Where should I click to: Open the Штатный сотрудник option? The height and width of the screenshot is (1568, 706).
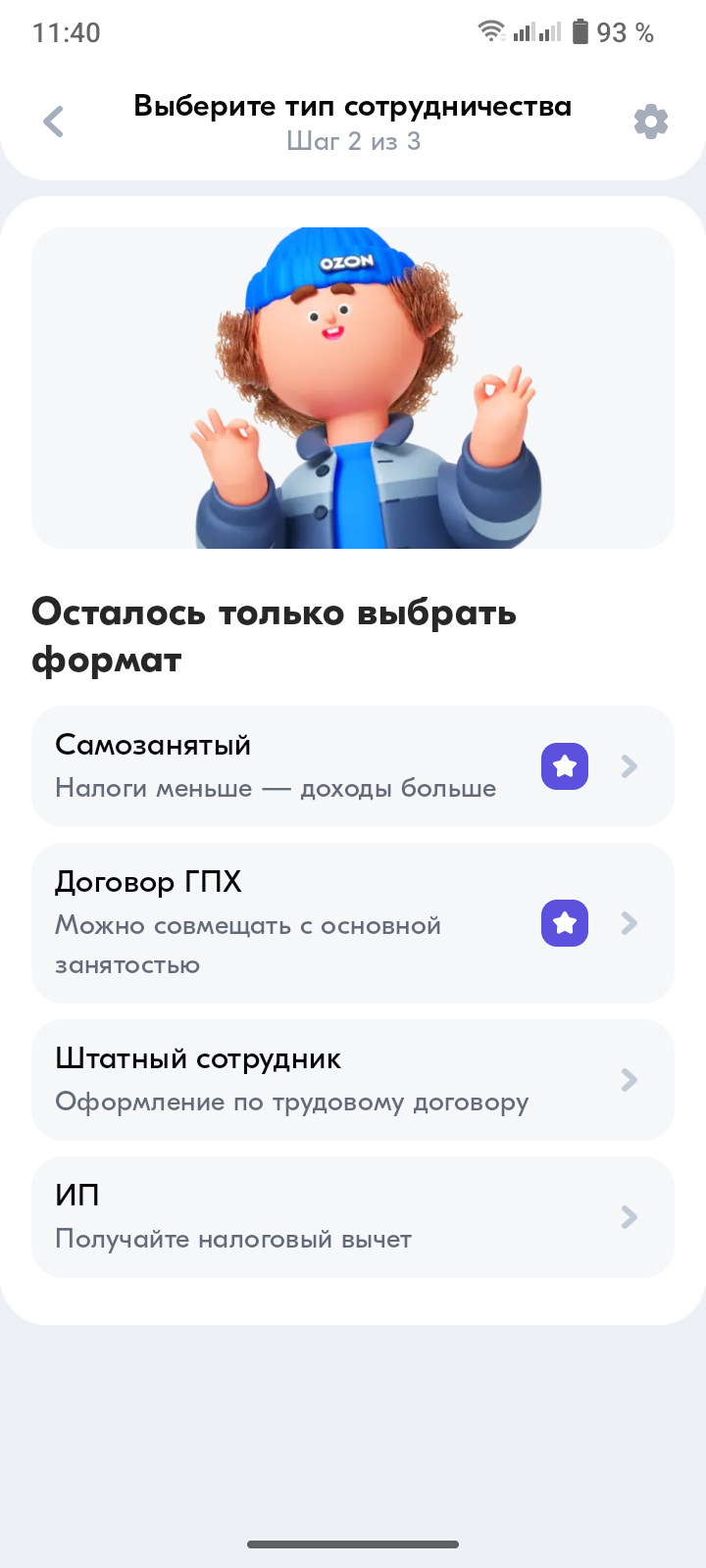pyautogui.click(x=353, y=1080)
